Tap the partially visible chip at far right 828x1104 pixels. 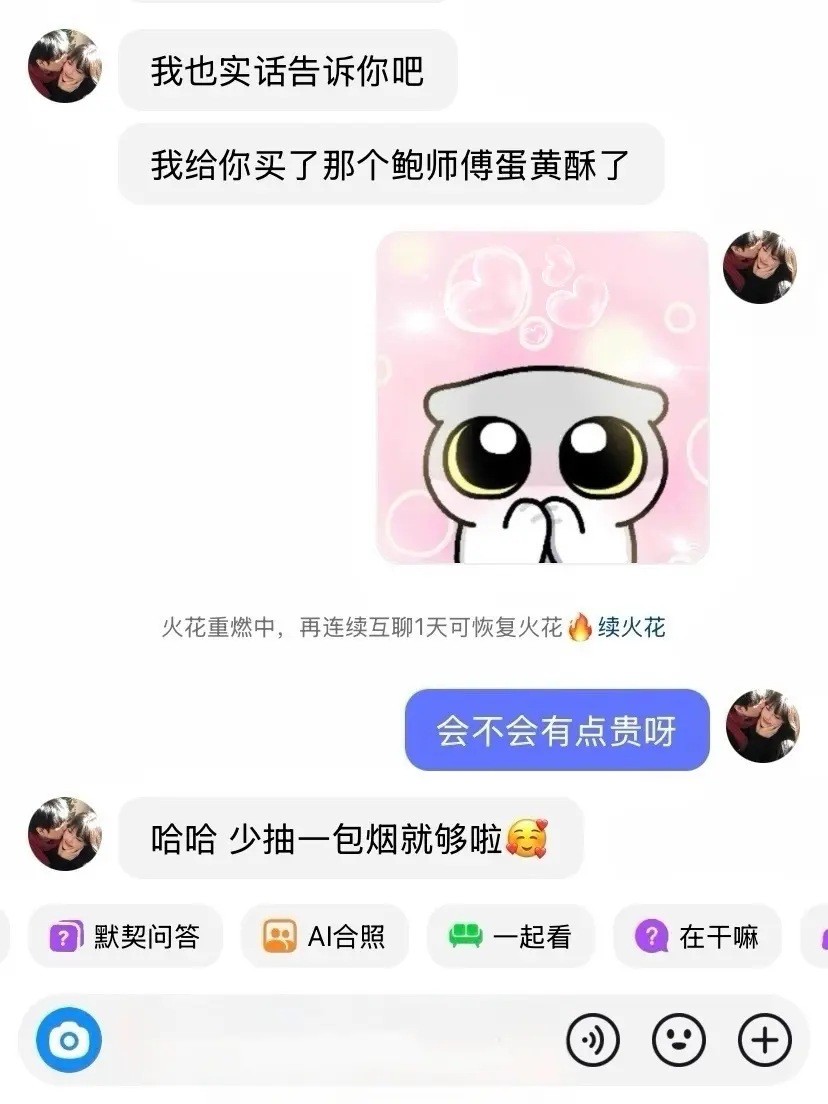820,936
